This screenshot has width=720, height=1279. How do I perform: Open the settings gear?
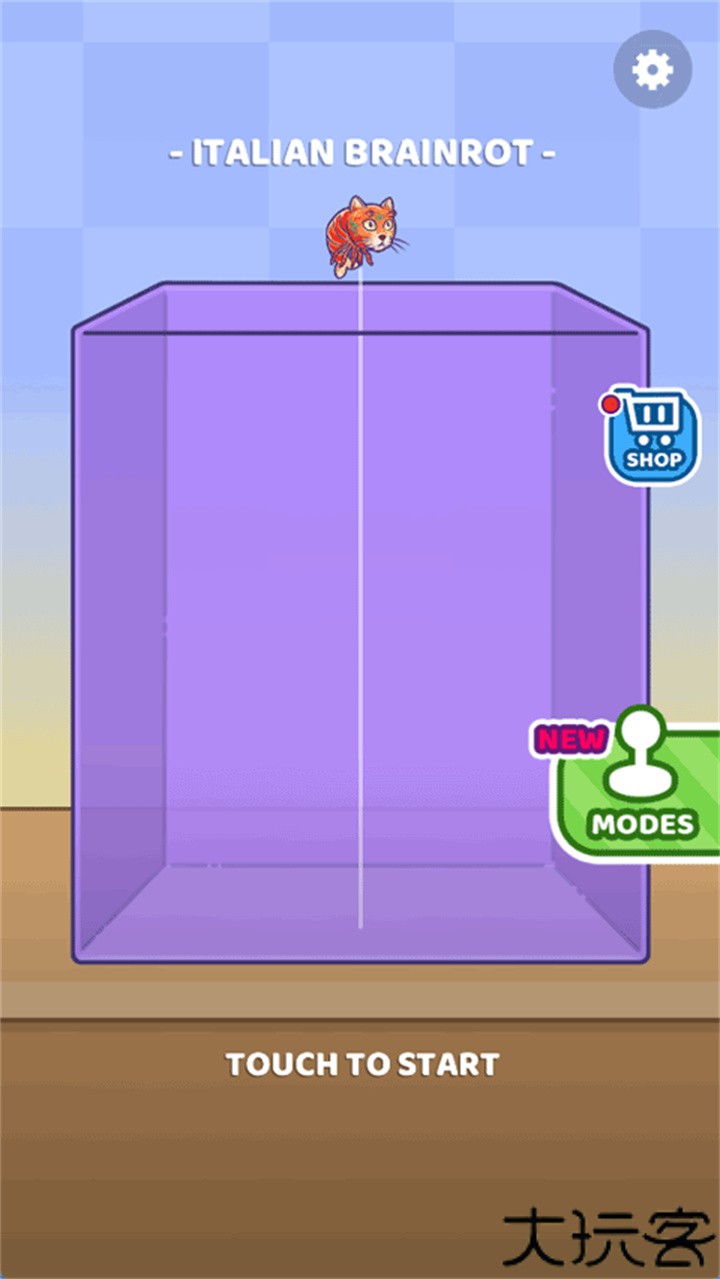[x=652, y=70]
